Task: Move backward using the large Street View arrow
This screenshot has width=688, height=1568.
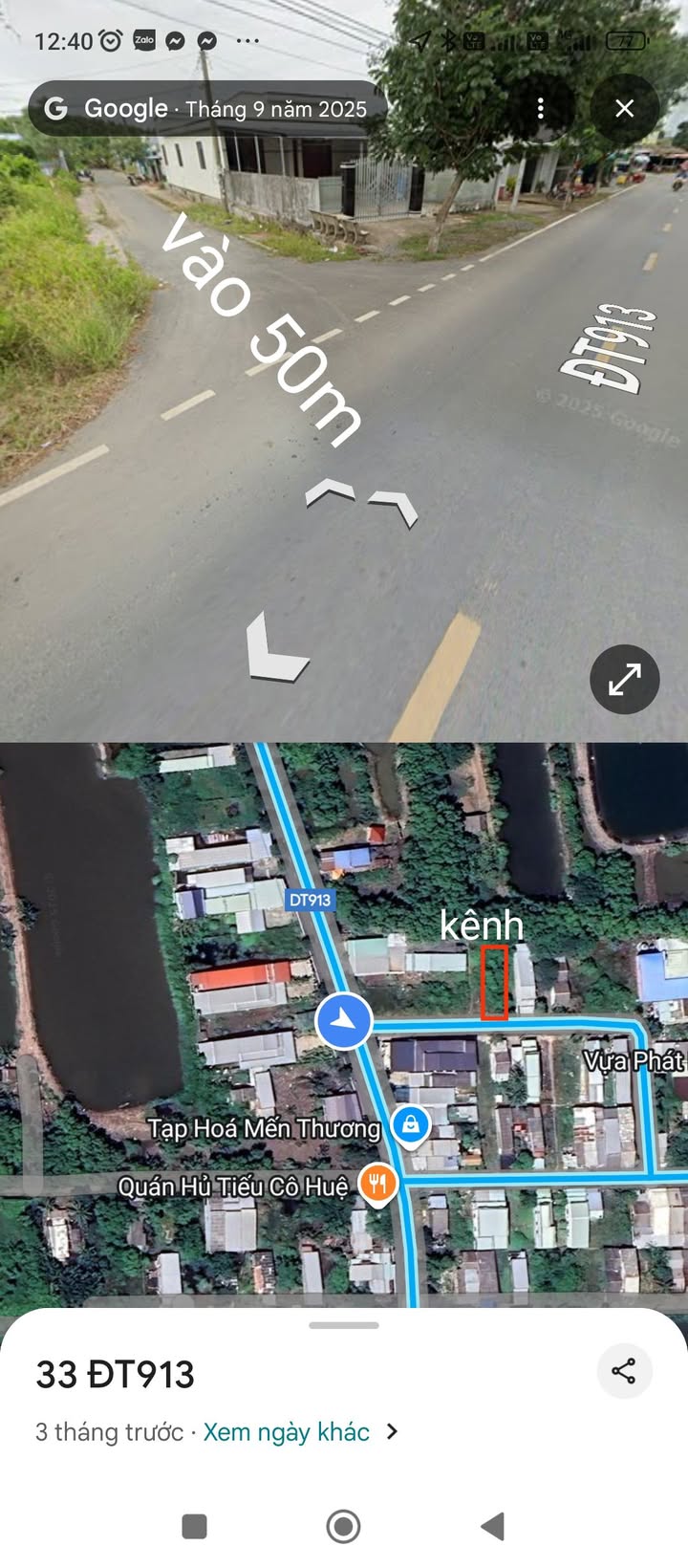Action: [x=276, y=648]
